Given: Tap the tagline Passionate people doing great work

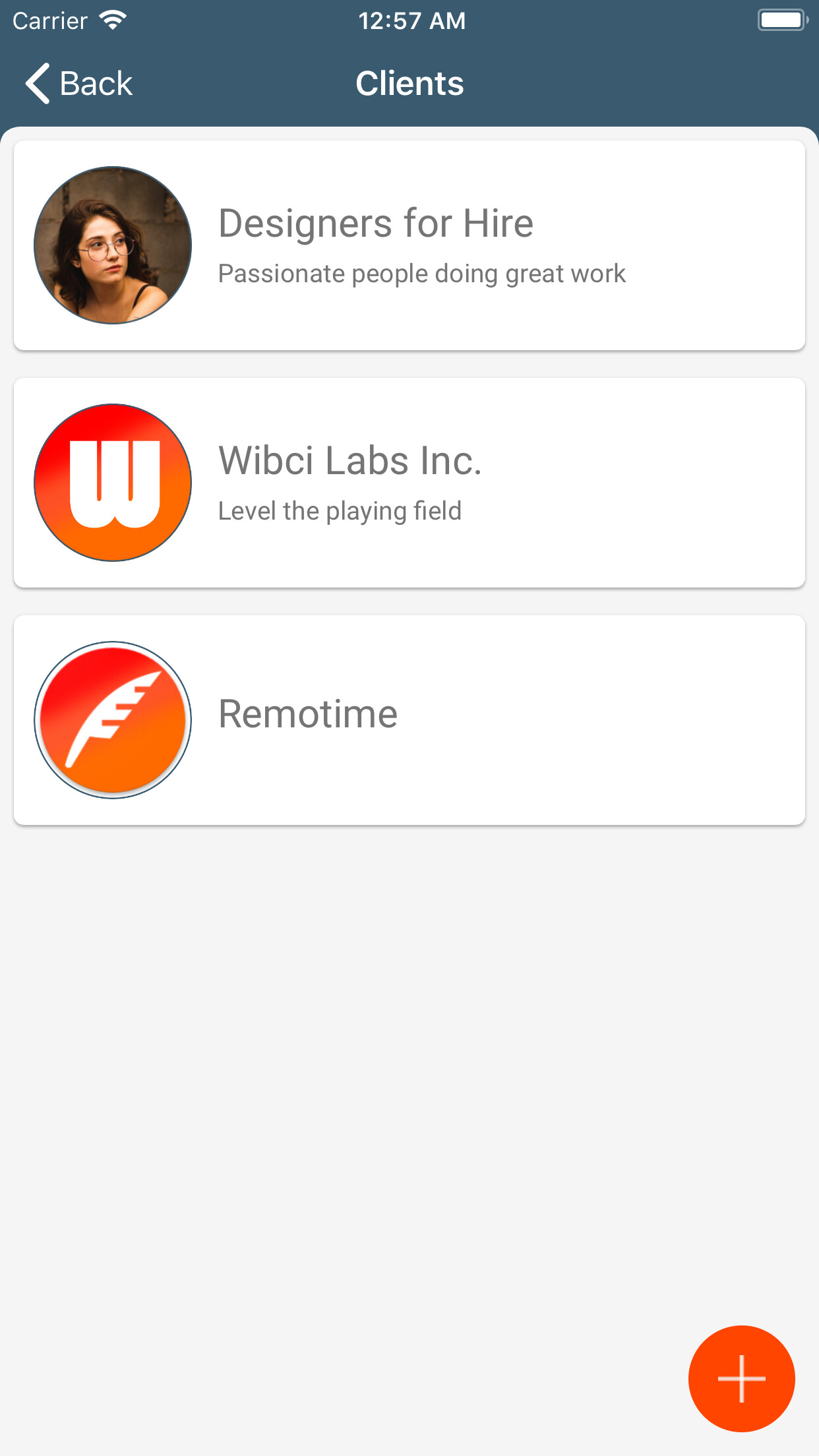Looking at the screenshot, I should (x=421, y=273).
